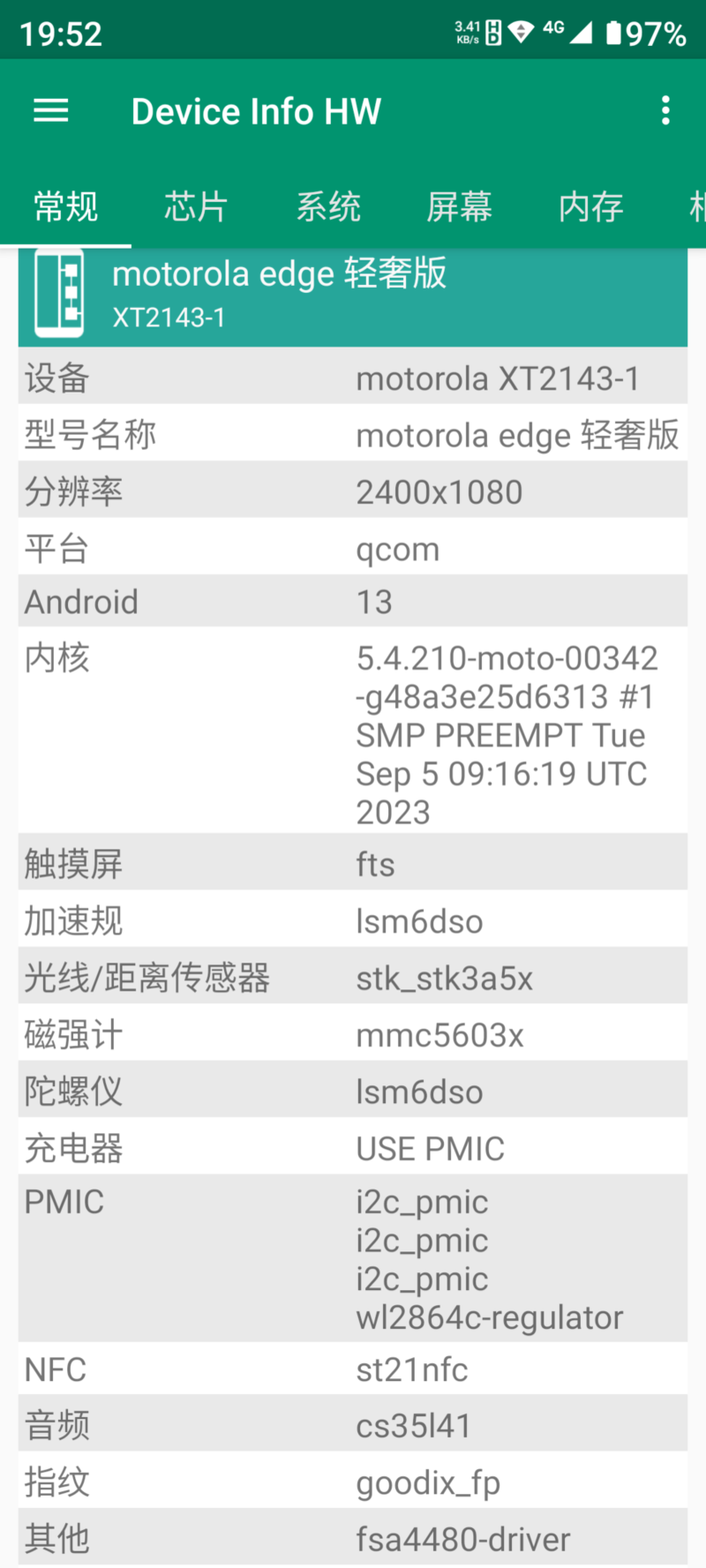Open the 内存 tab
Viewport: 706px width, 1568px height.
point(590,207)
